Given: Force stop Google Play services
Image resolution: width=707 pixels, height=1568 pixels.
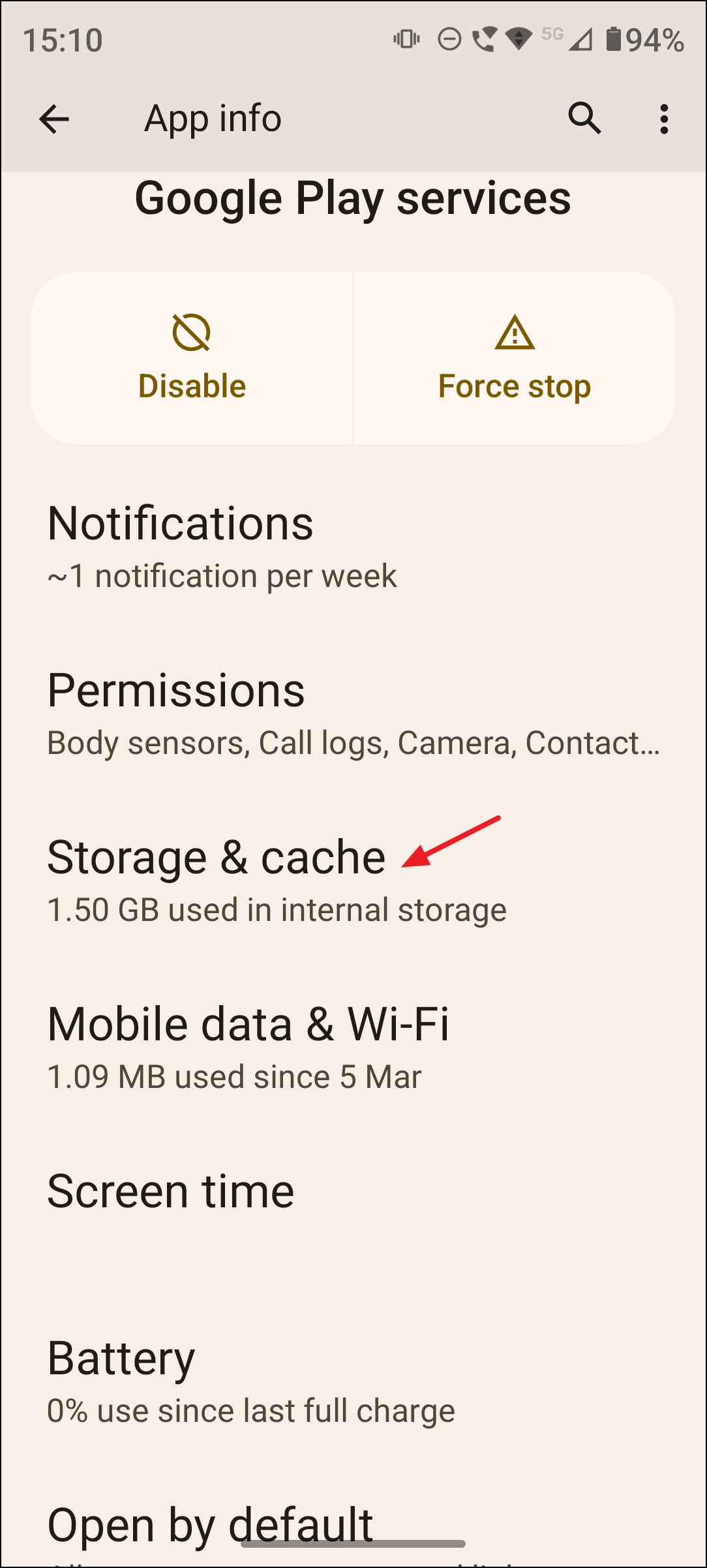Looking at the screenshot, I should click(x=514, y=359).
